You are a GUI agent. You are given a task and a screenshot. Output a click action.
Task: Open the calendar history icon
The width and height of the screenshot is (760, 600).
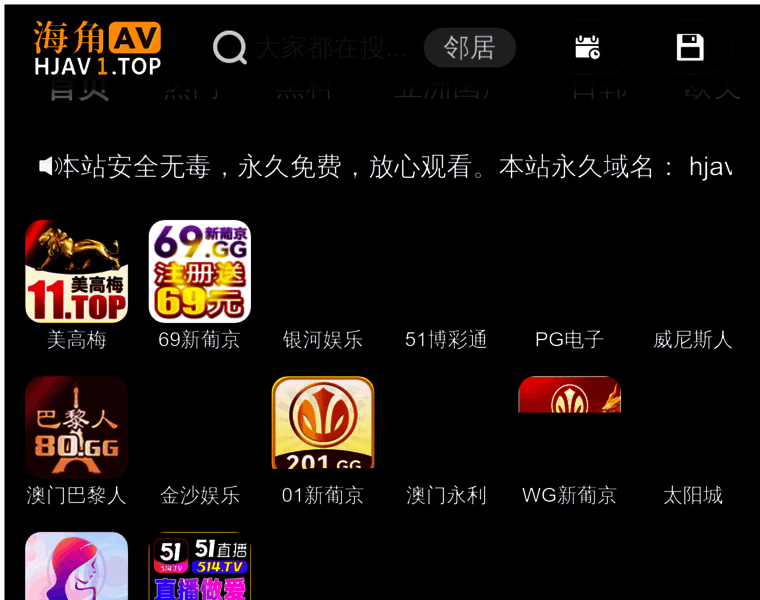click(x=587, y=47)
